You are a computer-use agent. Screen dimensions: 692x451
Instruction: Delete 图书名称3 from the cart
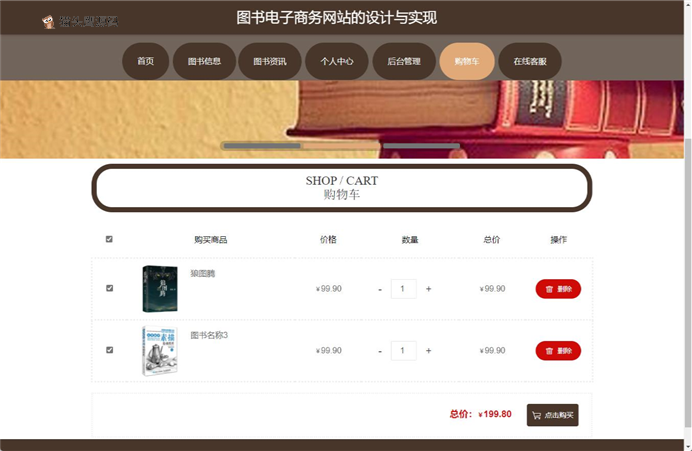click(x=558, y=351)
